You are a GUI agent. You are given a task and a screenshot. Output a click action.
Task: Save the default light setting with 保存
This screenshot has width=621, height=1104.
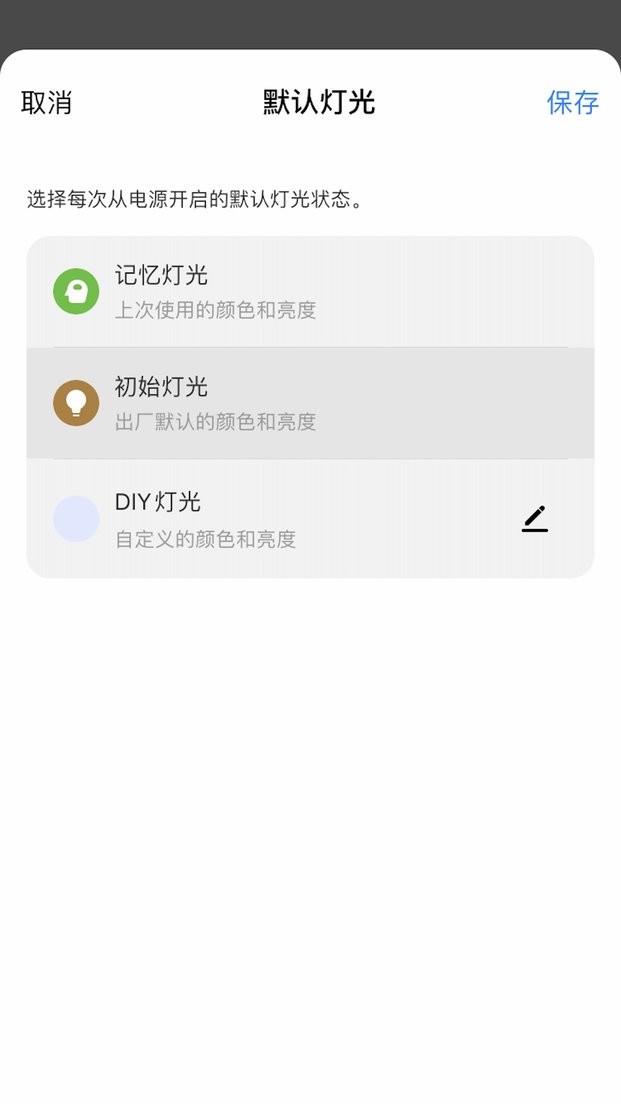coord(572,103)
